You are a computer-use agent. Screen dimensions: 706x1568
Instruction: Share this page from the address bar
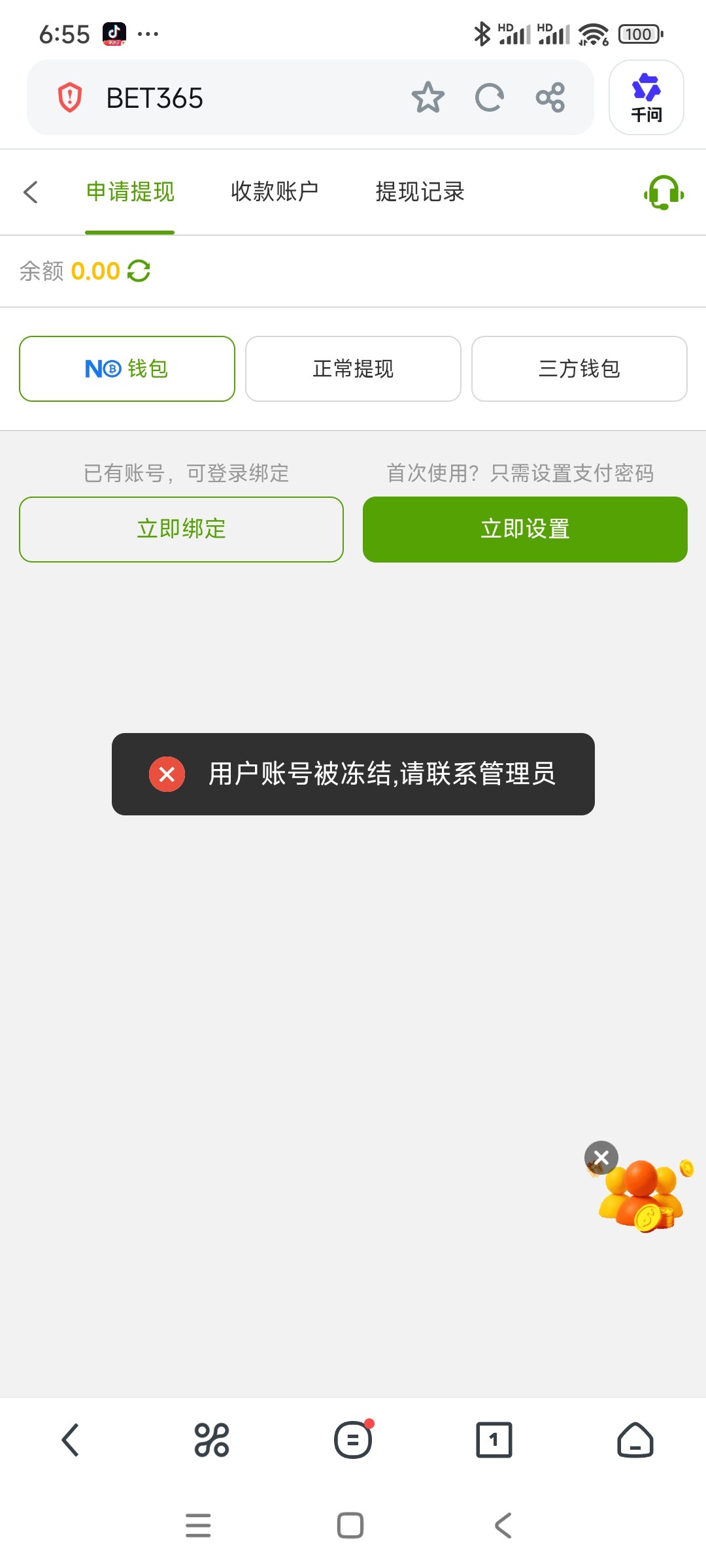pyautogui.click(x=550, y=98)
